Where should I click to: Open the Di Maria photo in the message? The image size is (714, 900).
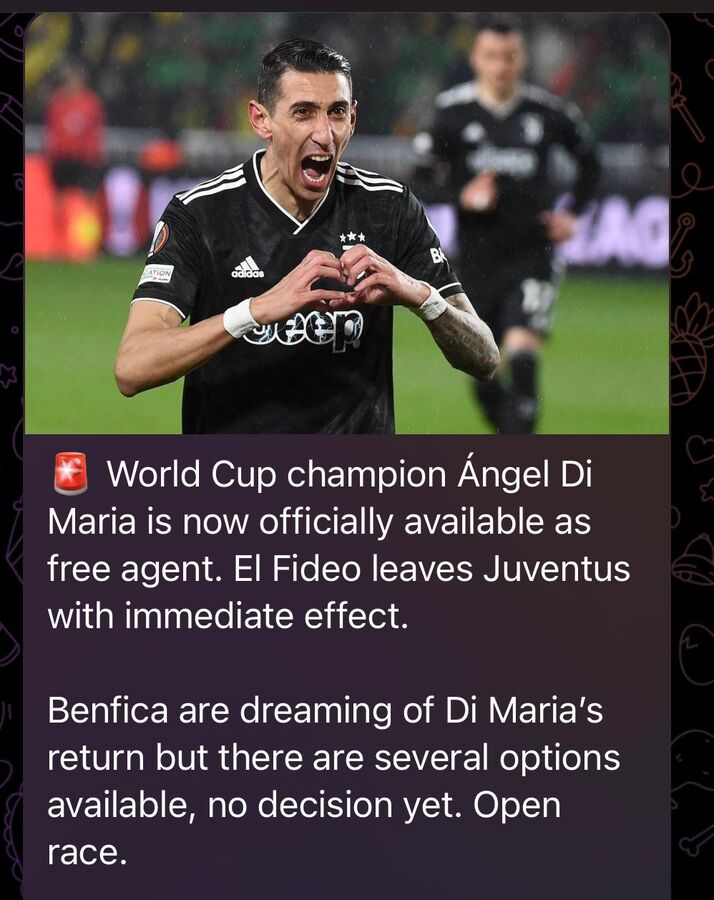coord(346,225)
